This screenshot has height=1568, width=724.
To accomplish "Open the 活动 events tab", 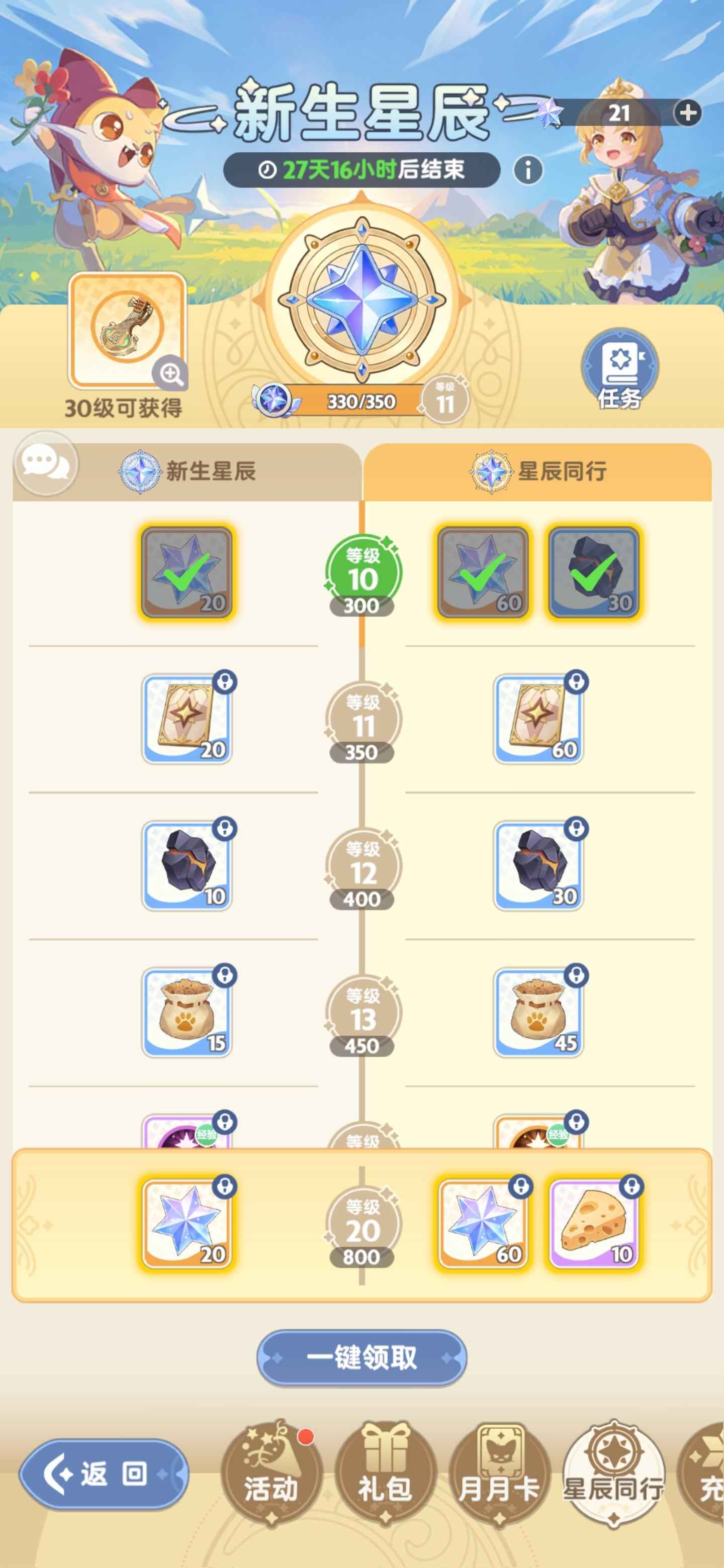I will 271,1473.
